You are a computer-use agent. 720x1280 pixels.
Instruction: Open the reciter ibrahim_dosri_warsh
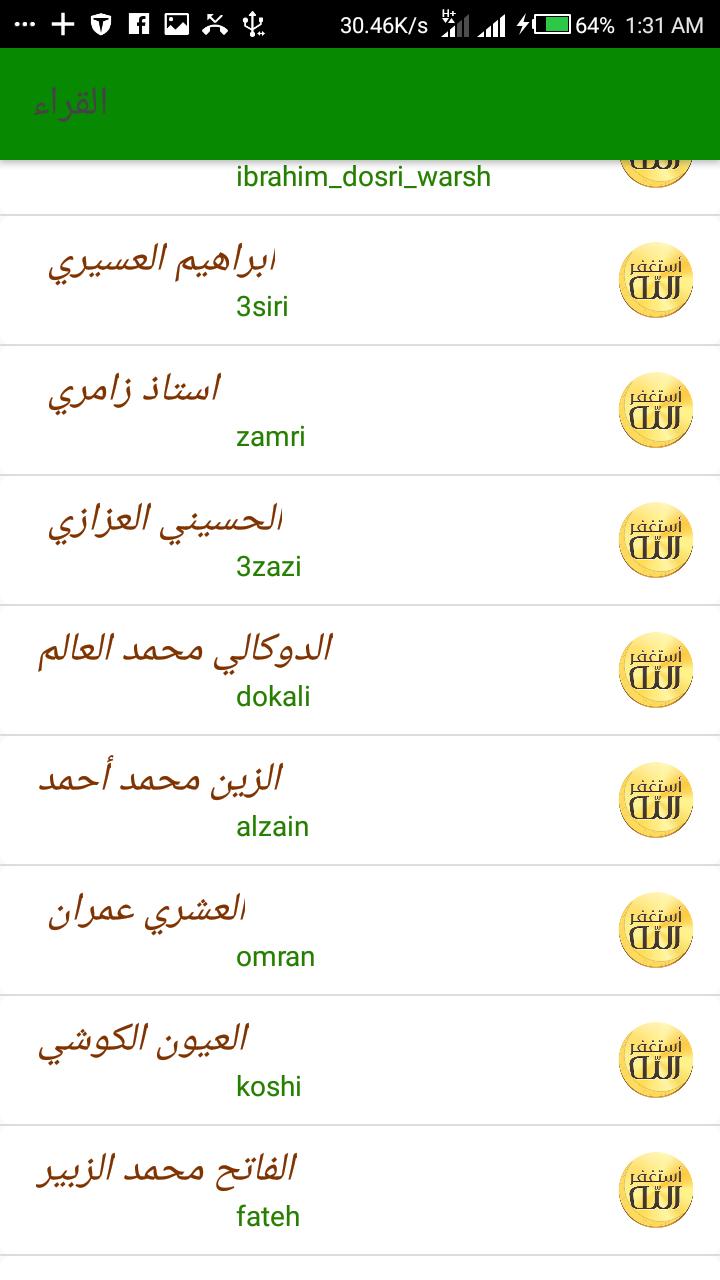pos(360,187)
